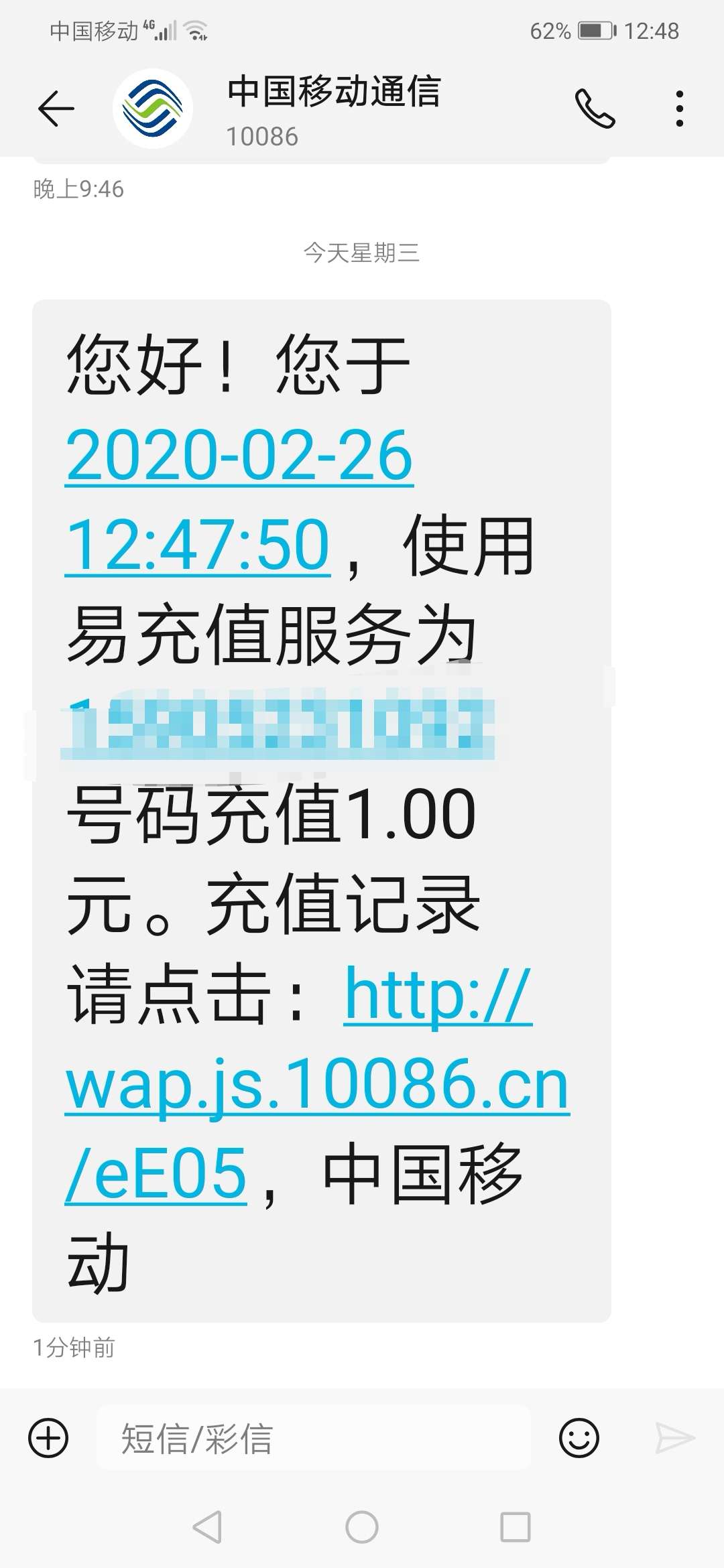Screen dimensions: 724x1568
Task: Open the three-dot overflow menu
Action: click(680, 109)
